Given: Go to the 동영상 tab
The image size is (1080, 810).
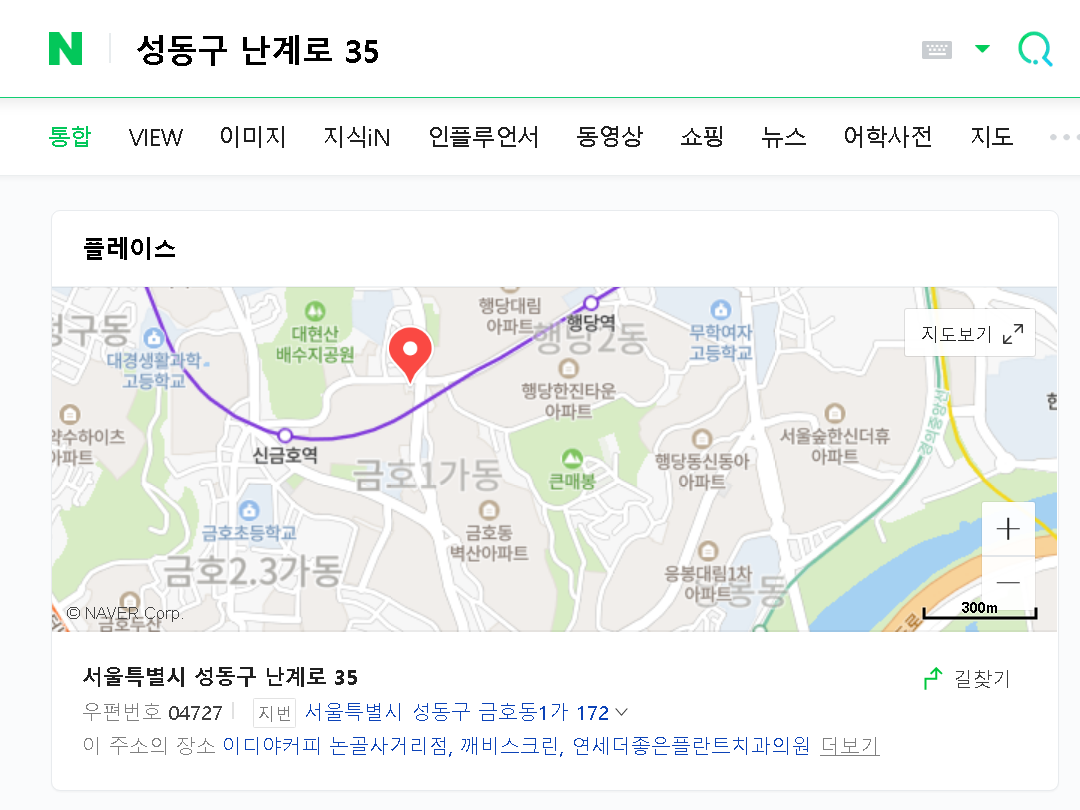Looking at the screenshot, I should coord(609,137).
